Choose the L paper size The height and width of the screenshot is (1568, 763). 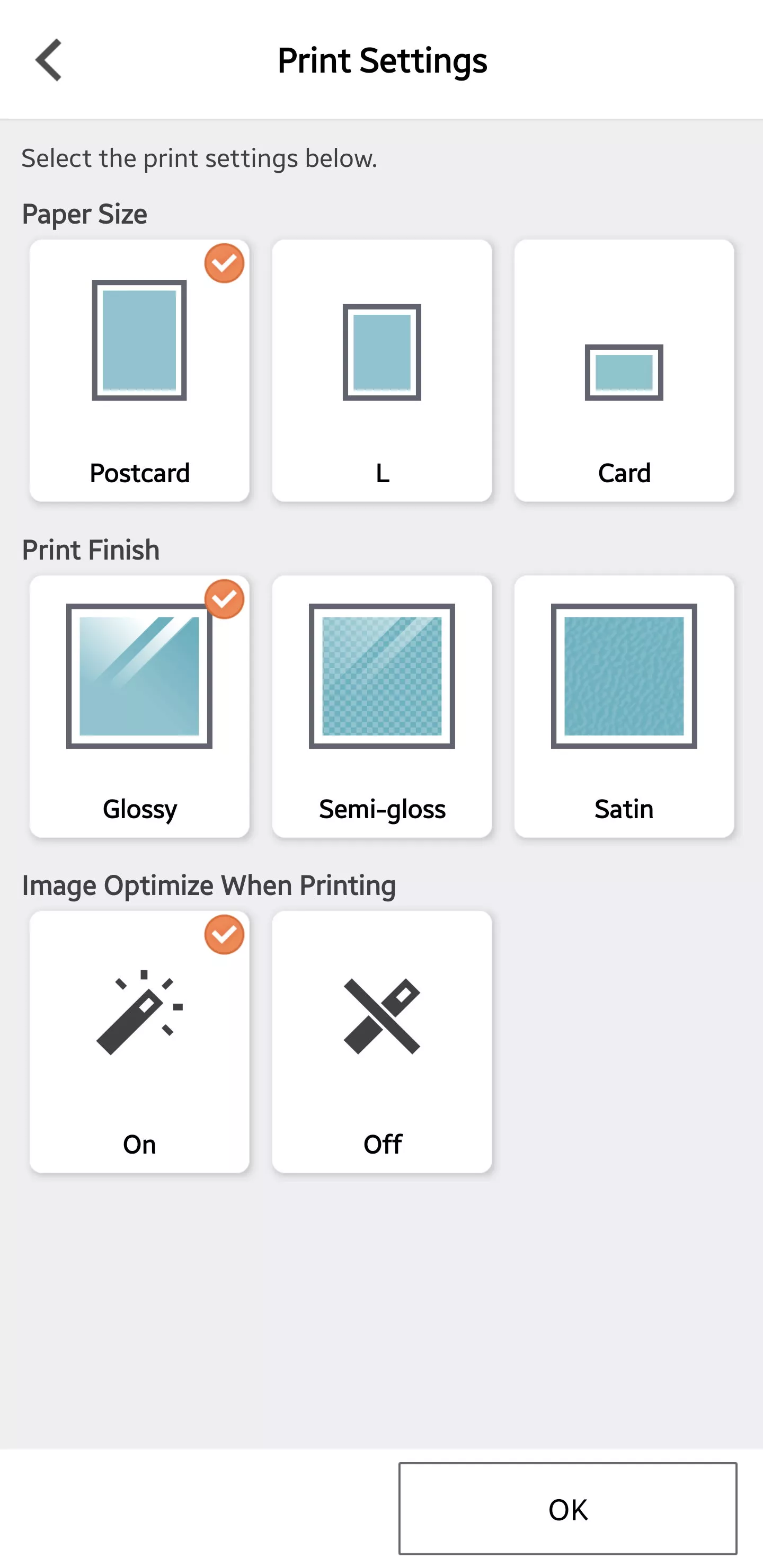(x=381, y=370)
